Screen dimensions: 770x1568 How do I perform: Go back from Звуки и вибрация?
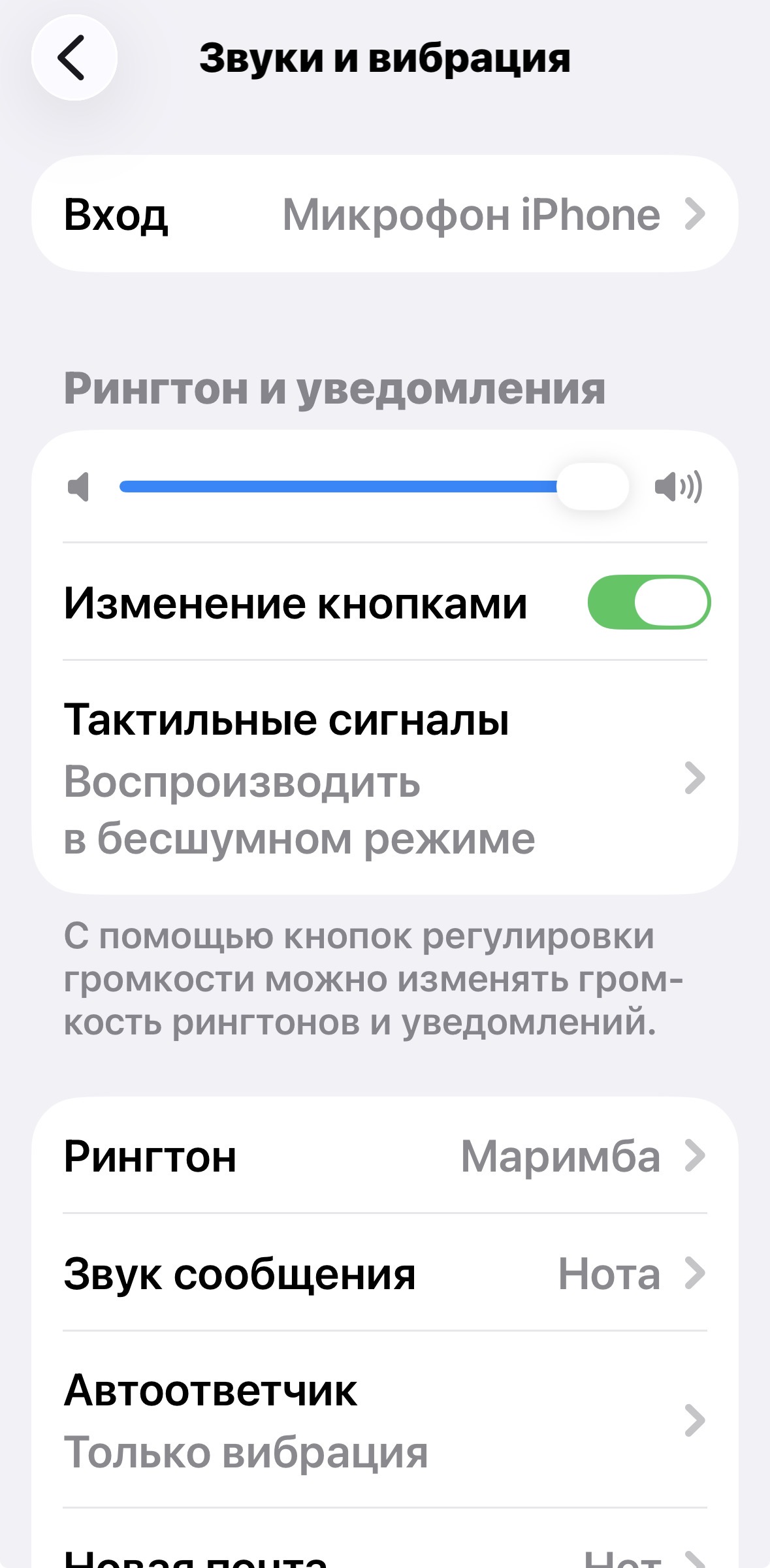[74, 58]
